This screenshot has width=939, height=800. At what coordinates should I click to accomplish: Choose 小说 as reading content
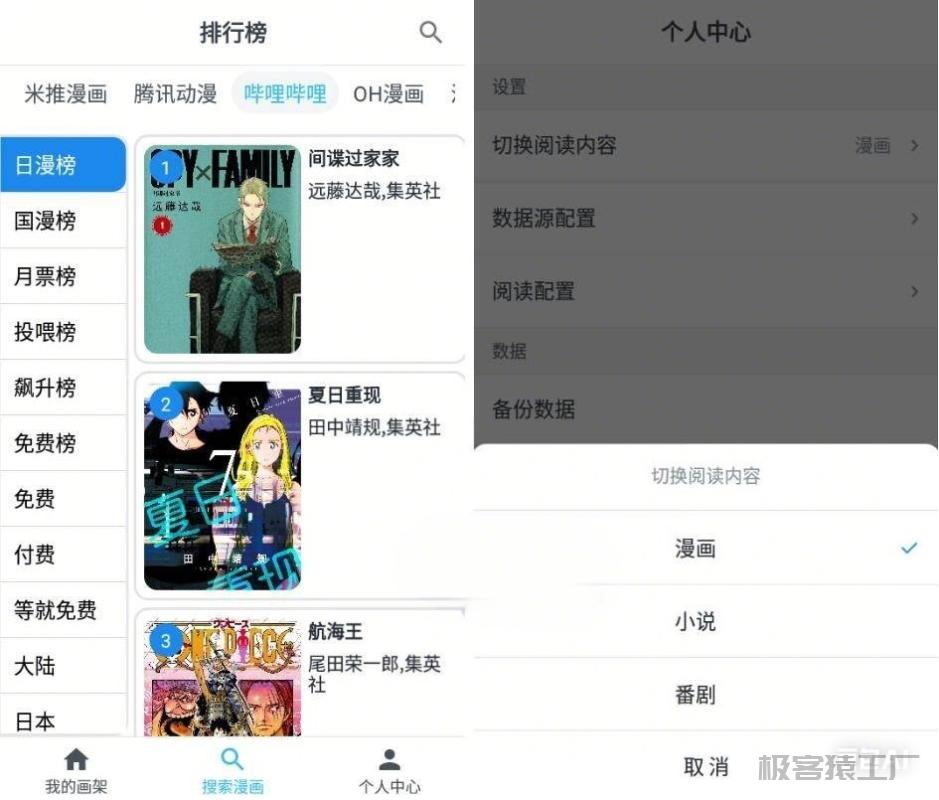pos(695,621)
